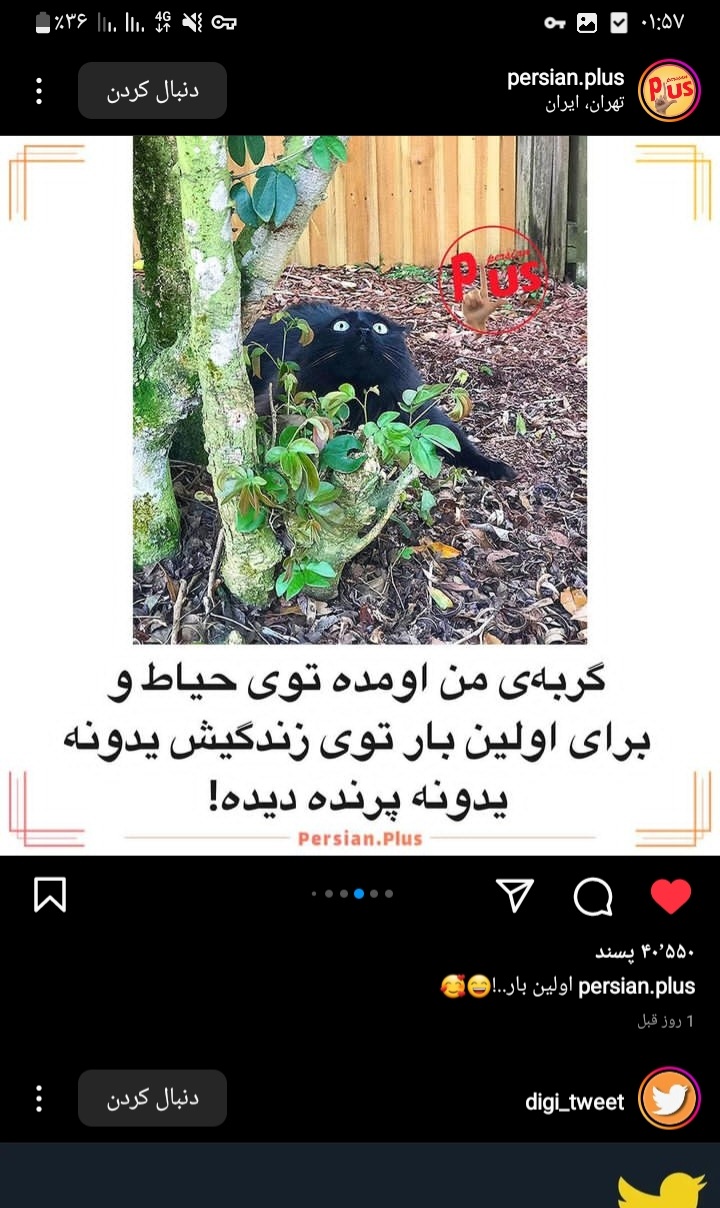Unlike the persian.plus post heart
Viewport: 720px width, 1208px height.
[x=670, y=896]
